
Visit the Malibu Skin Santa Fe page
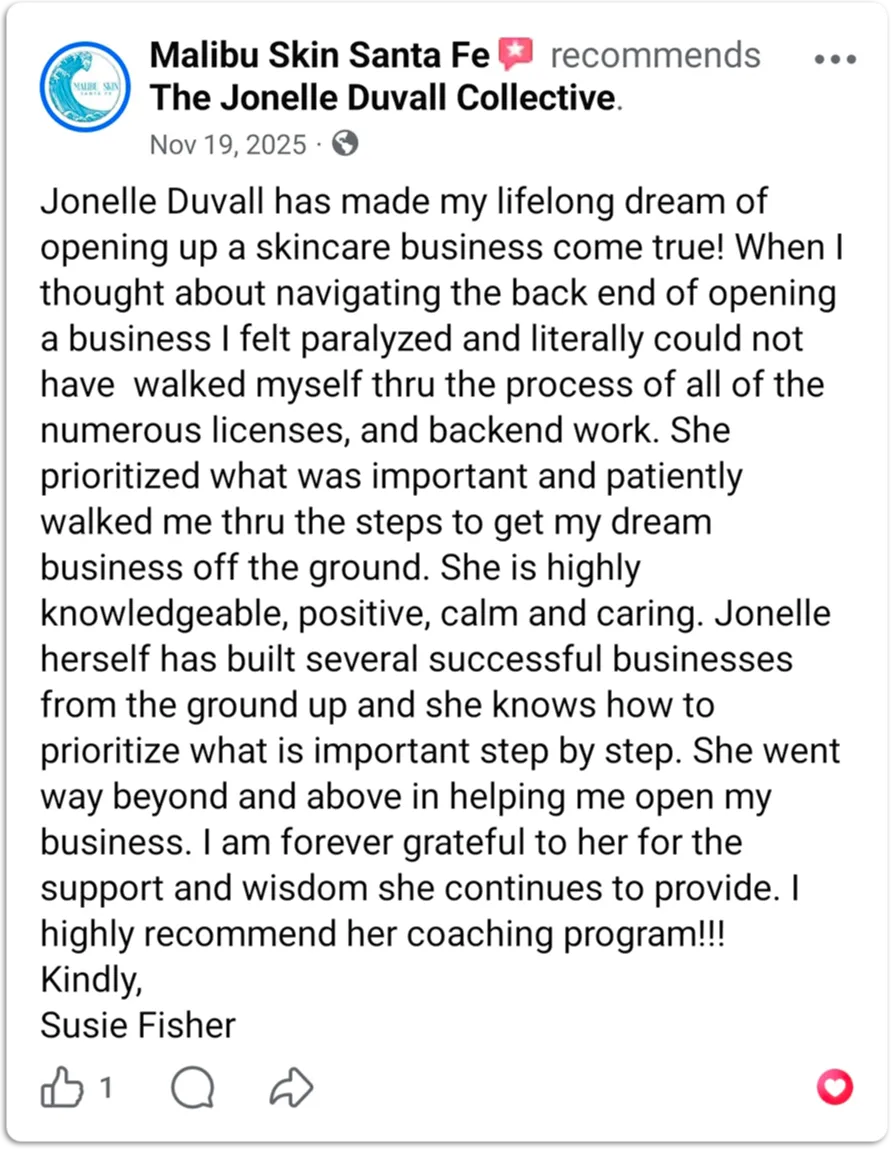320,54
